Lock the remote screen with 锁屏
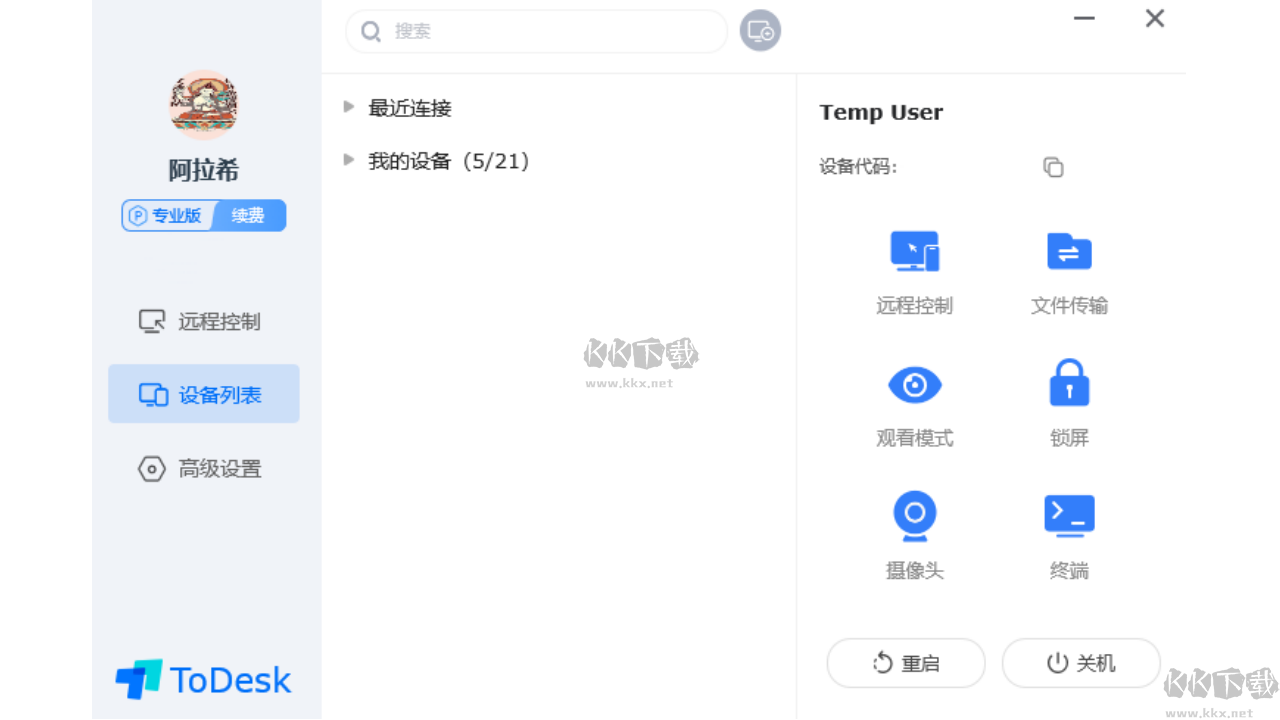The width and height of the screenshot is (1280, 720). [x=1069, y=402]
